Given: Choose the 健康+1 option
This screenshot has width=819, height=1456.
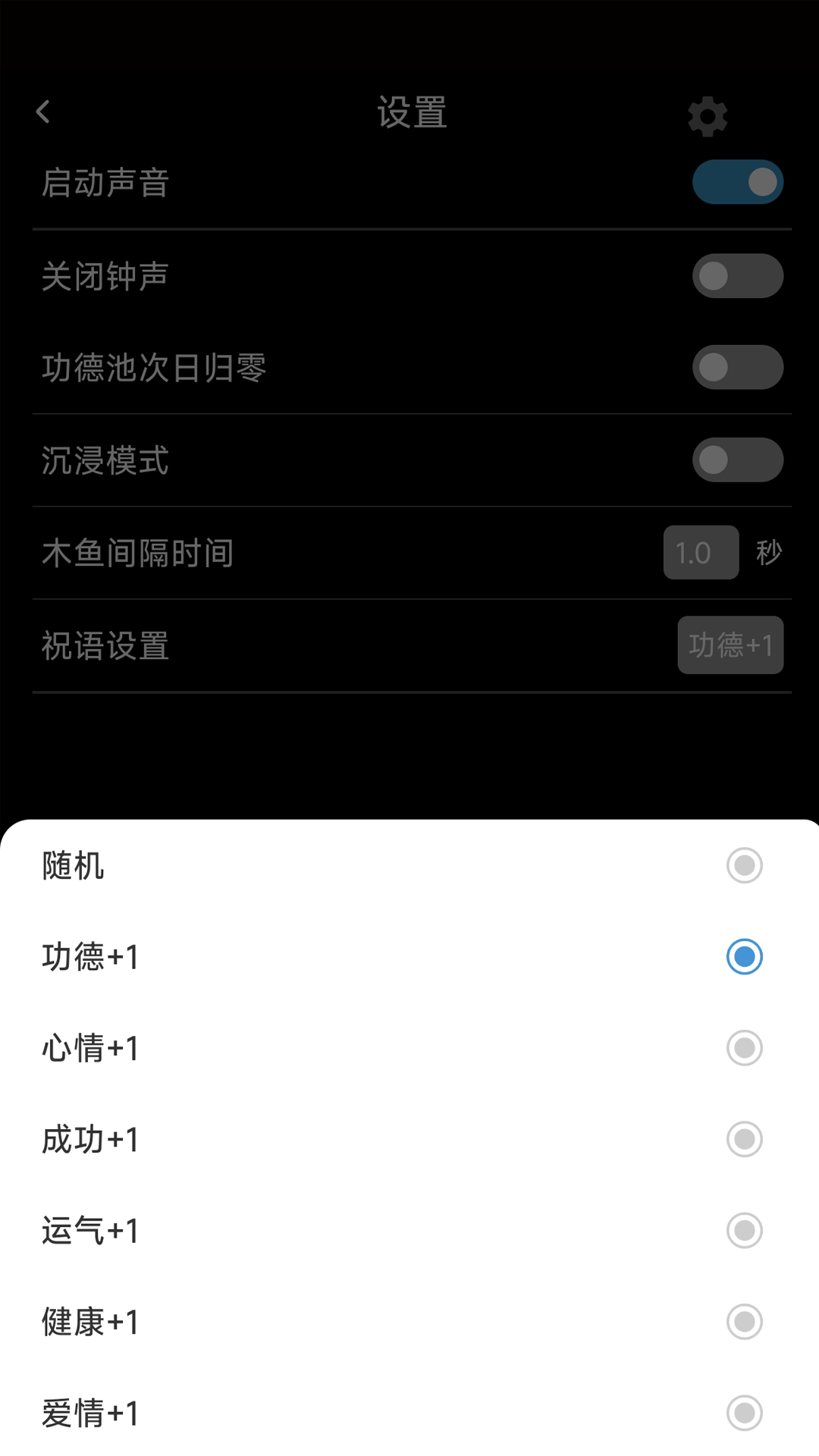Looking at the screenshot, I should point(743,1322).
